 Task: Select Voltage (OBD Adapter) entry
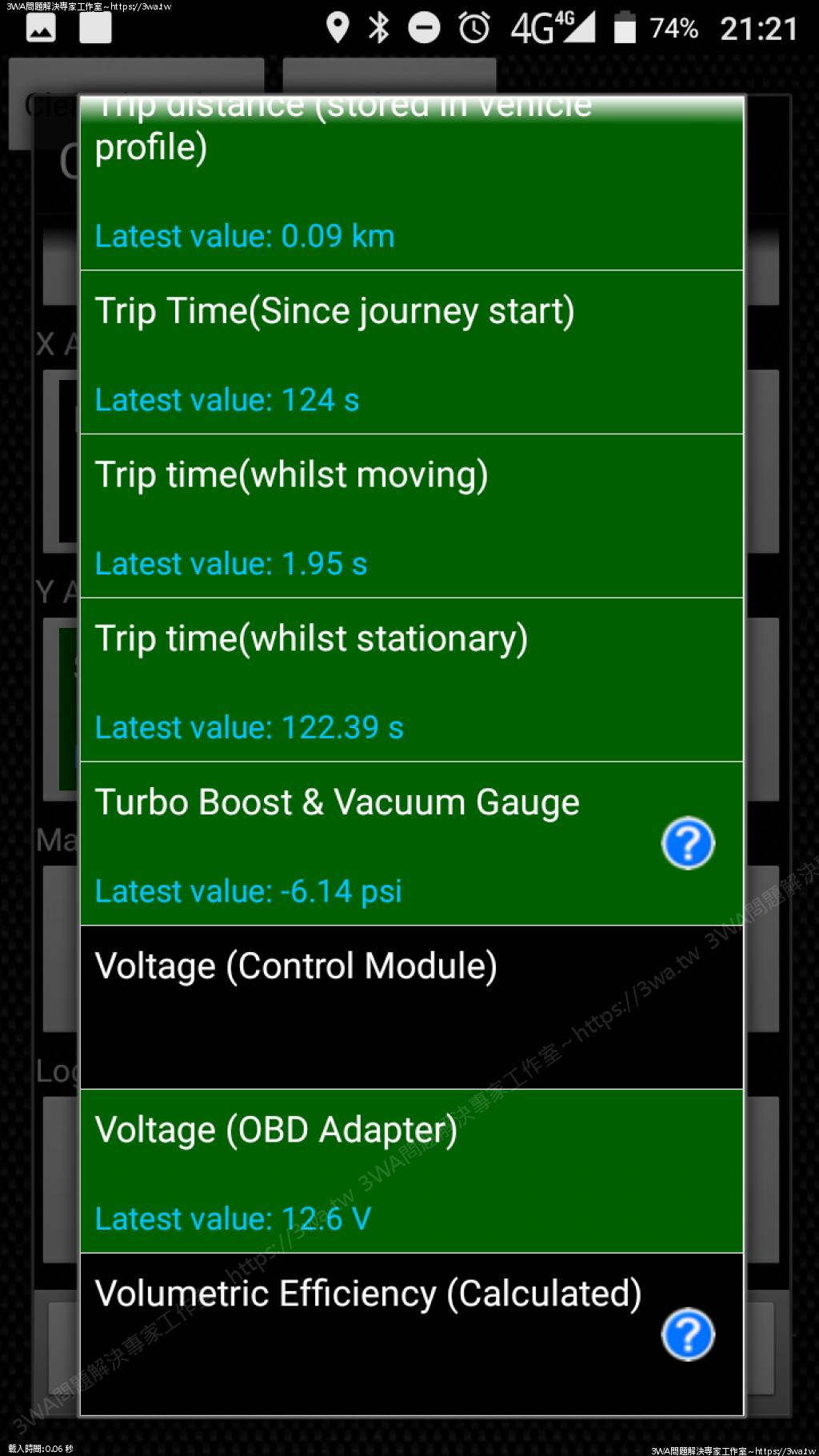pos(411,1171)
